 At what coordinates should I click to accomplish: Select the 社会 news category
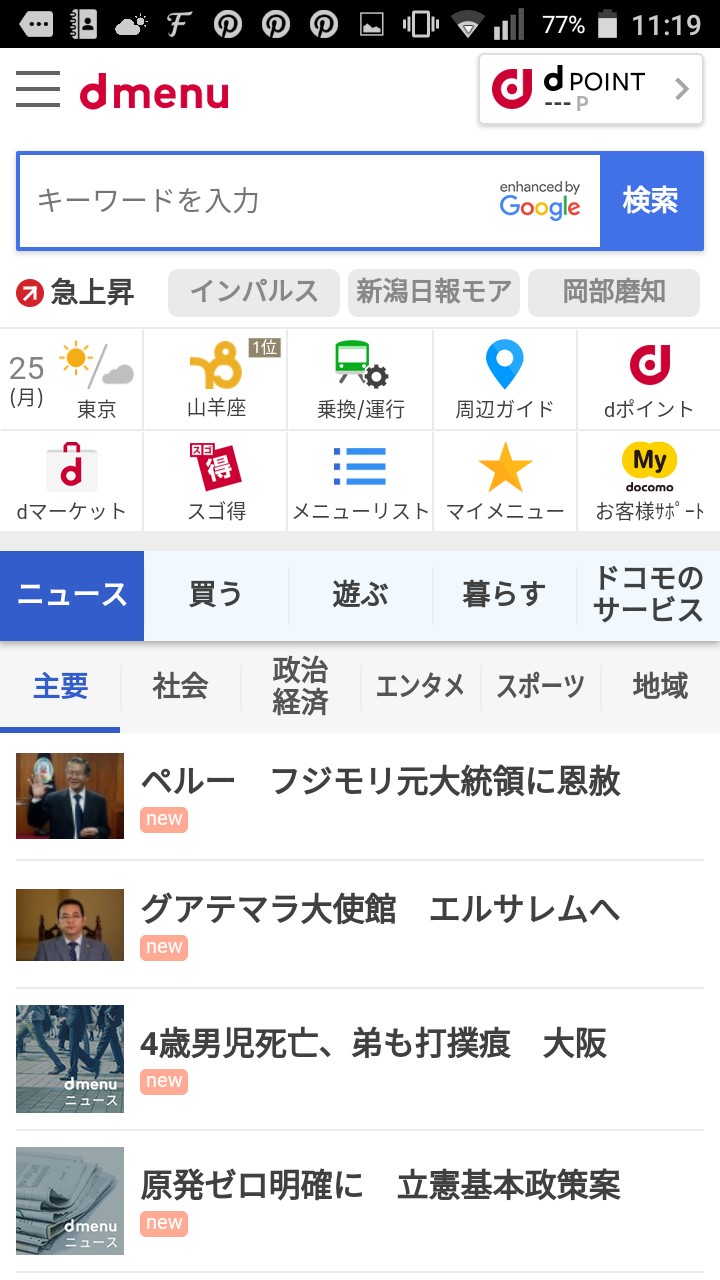pos(180,687)
